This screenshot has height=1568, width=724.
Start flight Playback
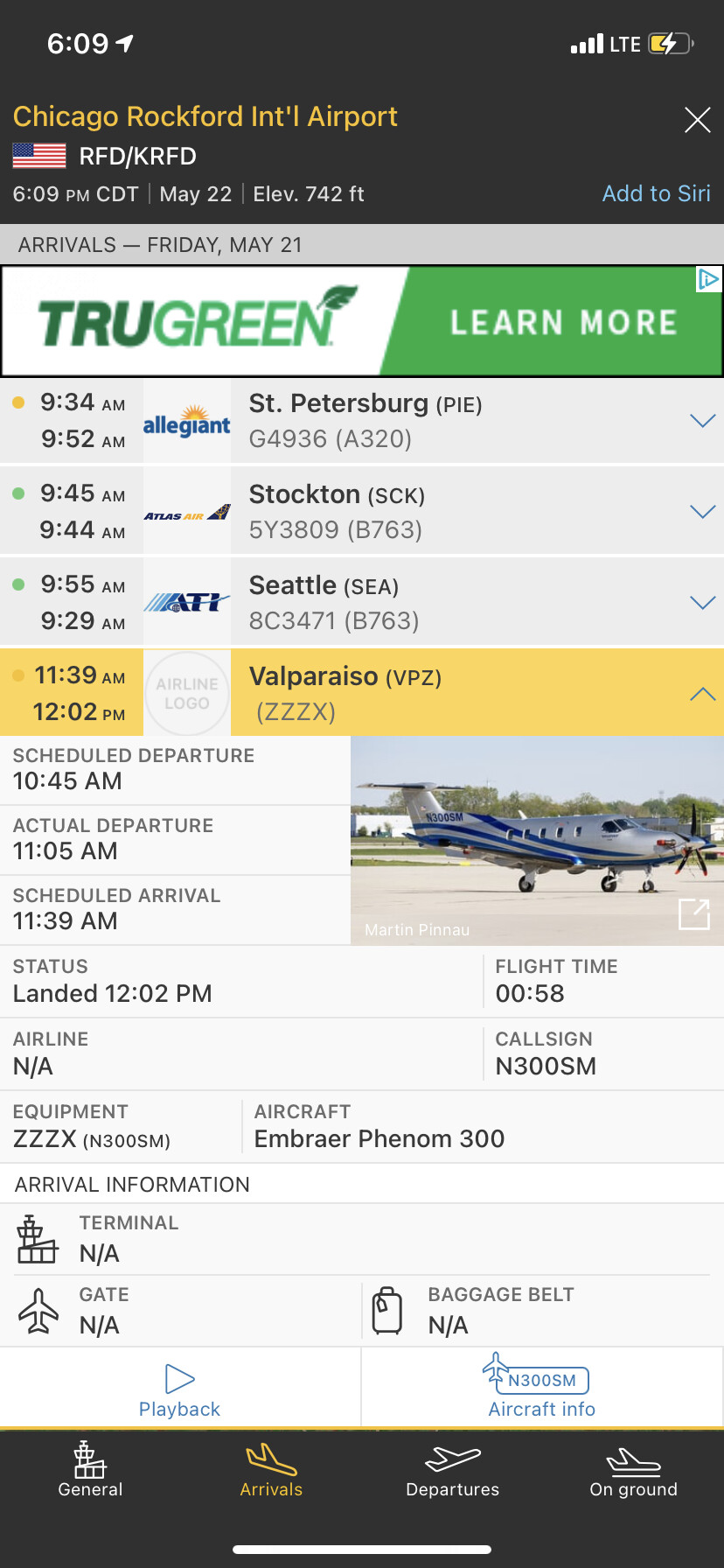179,1389
